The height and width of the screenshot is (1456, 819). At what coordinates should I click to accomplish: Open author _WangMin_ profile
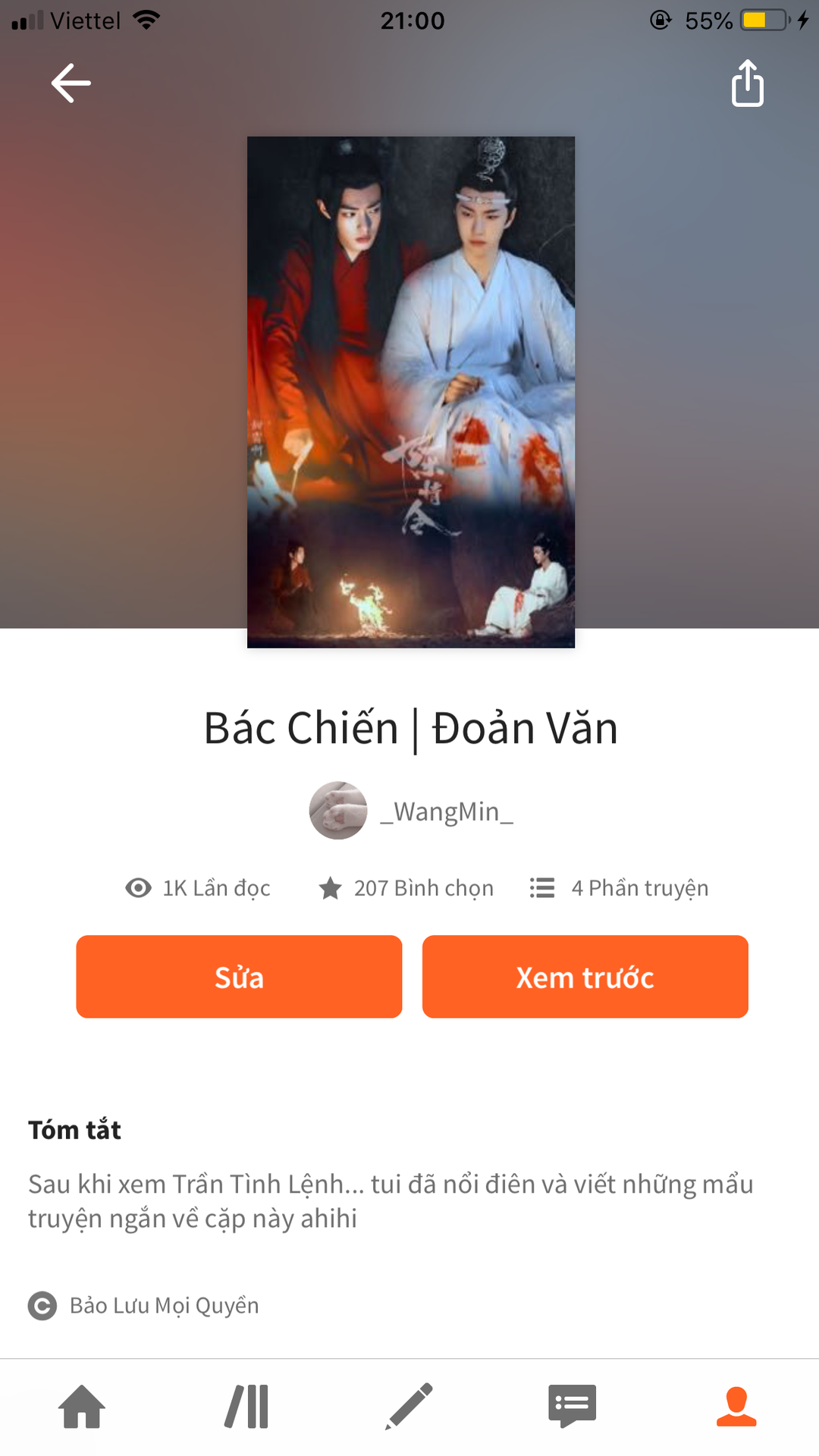point(413,811)
